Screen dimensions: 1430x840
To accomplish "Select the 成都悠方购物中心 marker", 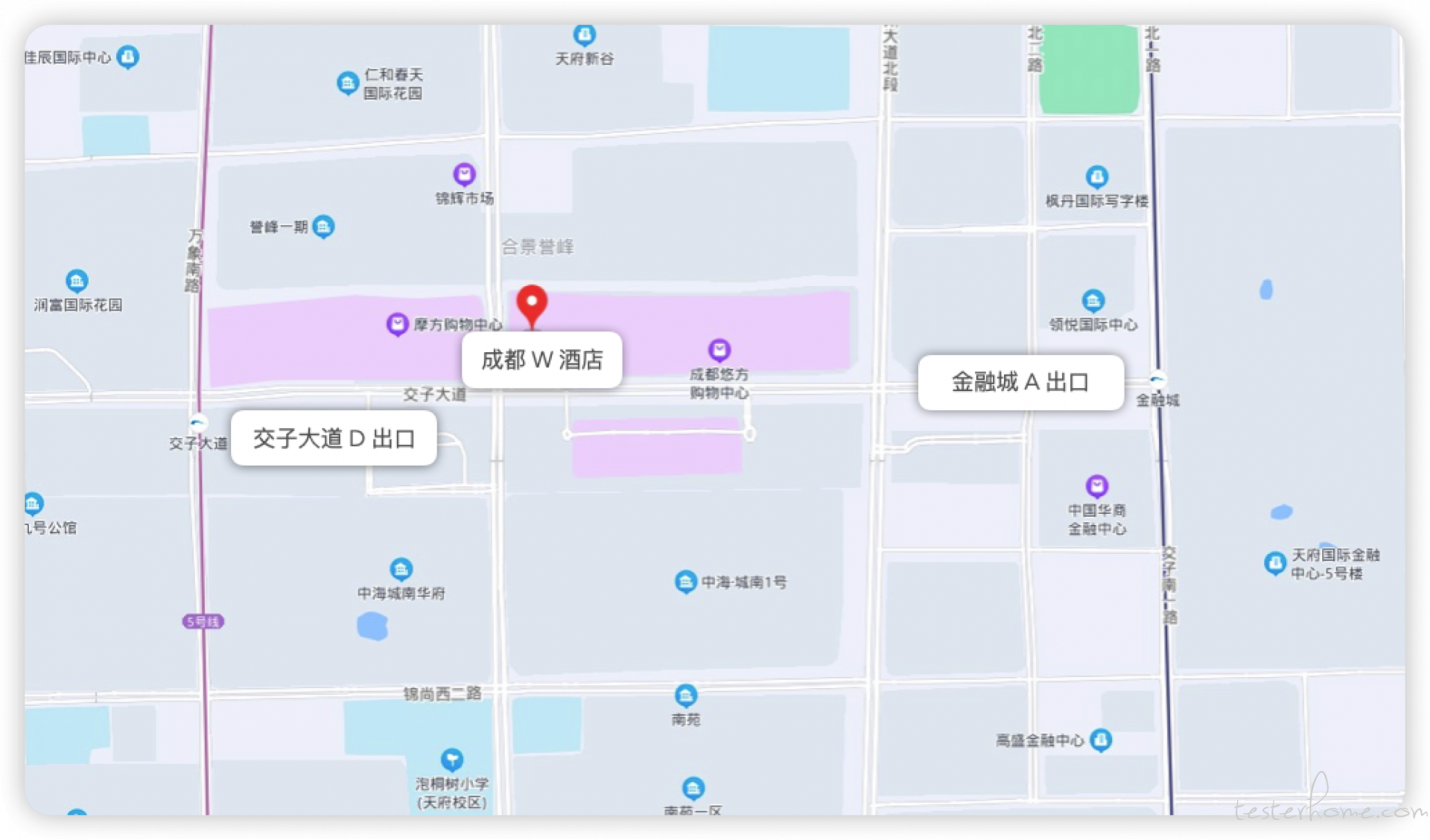I will point(719,349).
